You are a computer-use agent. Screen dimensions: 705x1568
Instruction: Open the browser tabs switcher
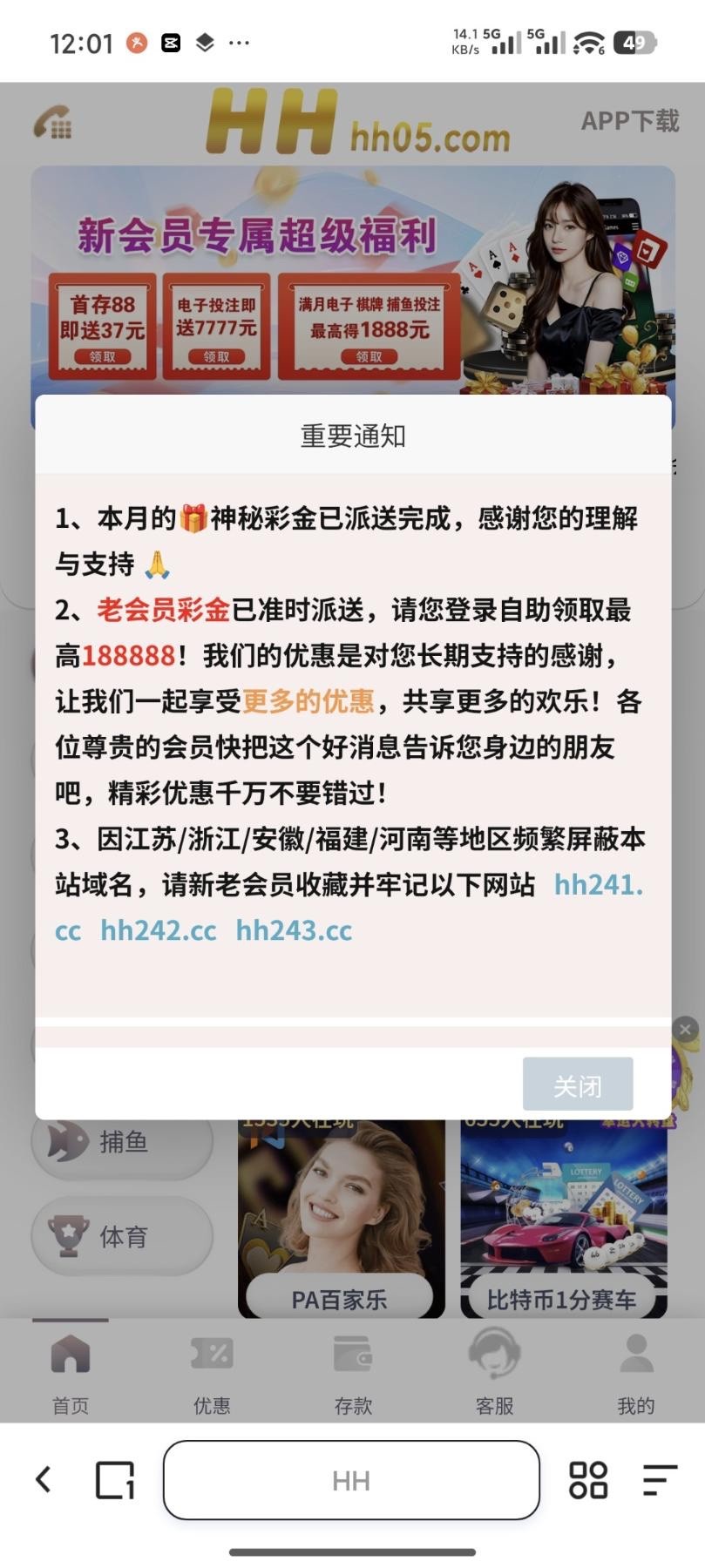[114, 1479]
